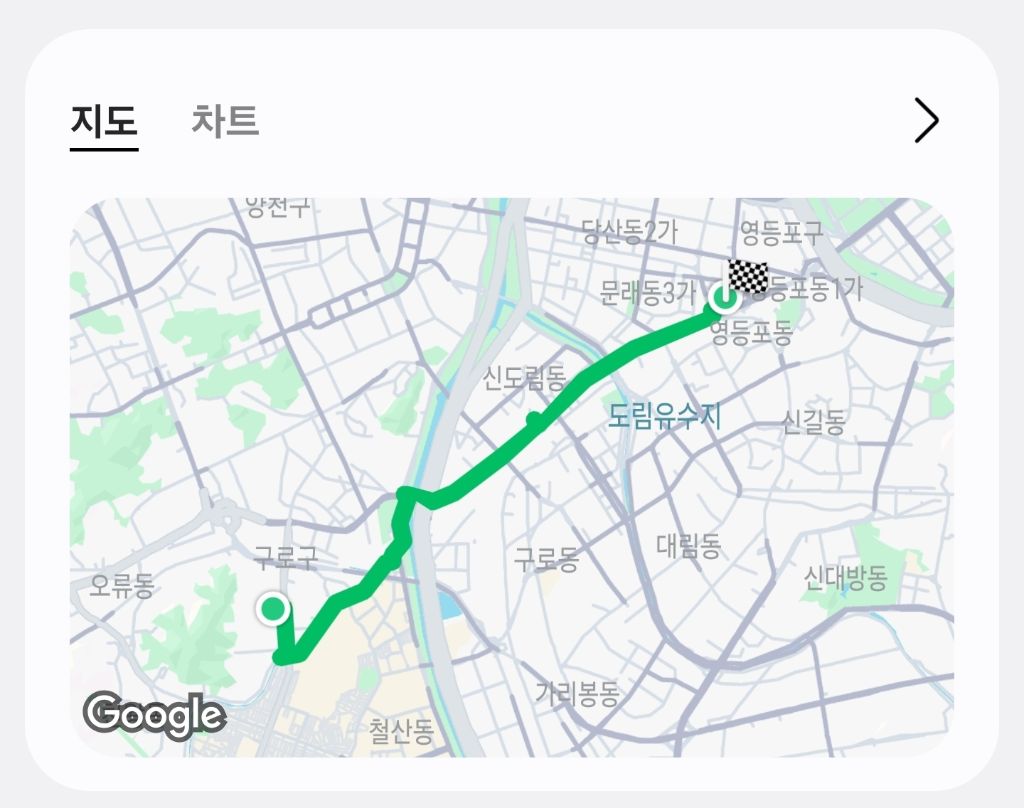Viewport: 1024px width, 808px height.
Task: Open details with the right chevron arrow
Action: pos(926,120)
